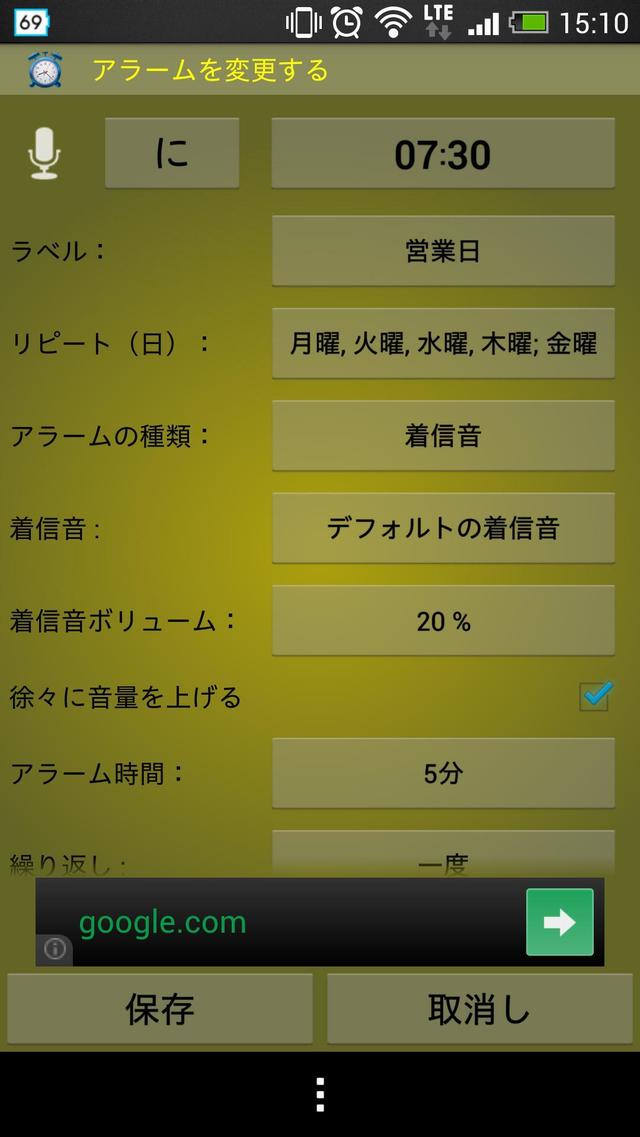Cancel changes with 取消し
The width and height of the screenshot is (640, 1137).
point(479,1009)
